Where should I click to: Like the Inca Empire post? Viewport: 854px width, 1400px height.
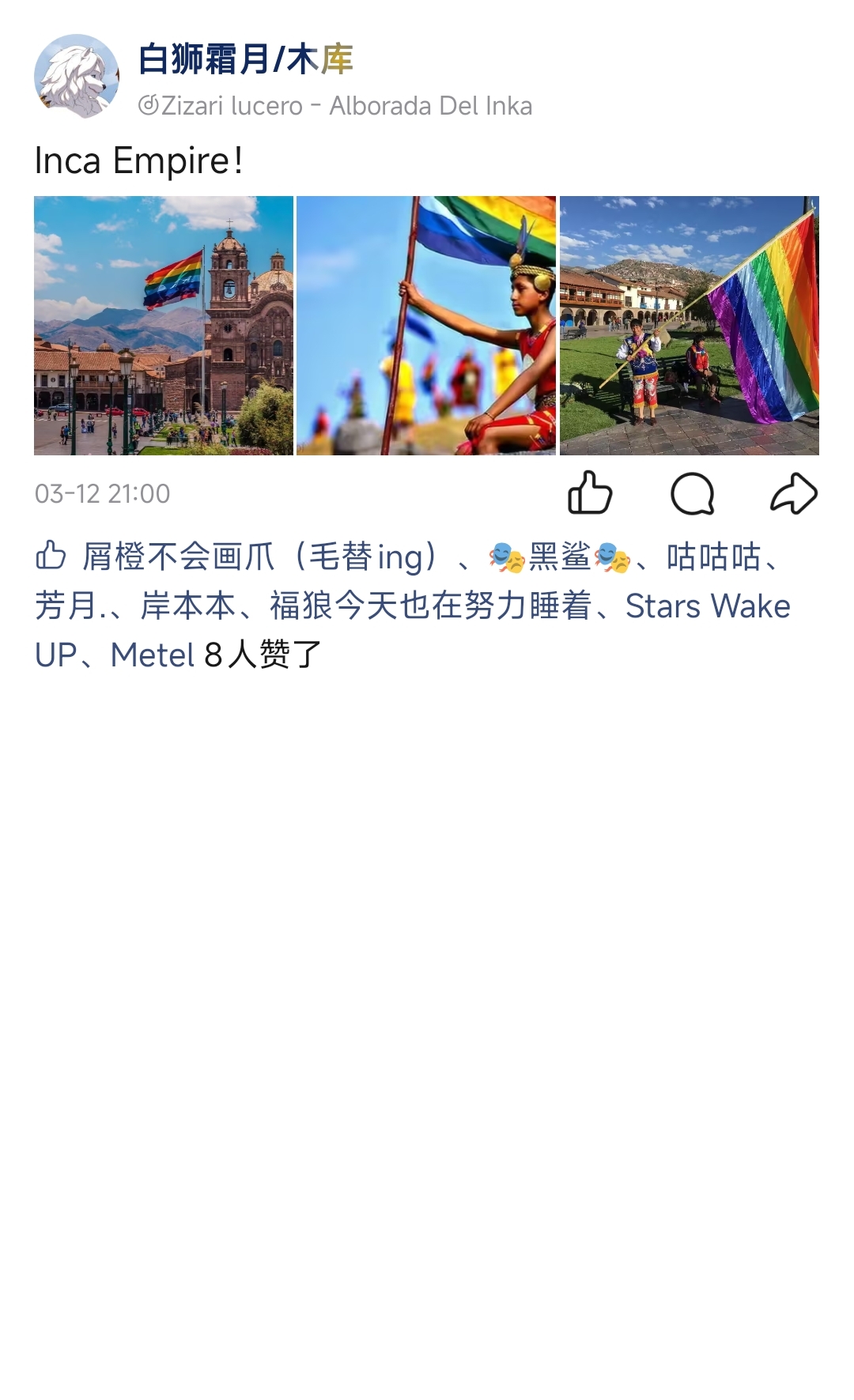tap(590, 493)
